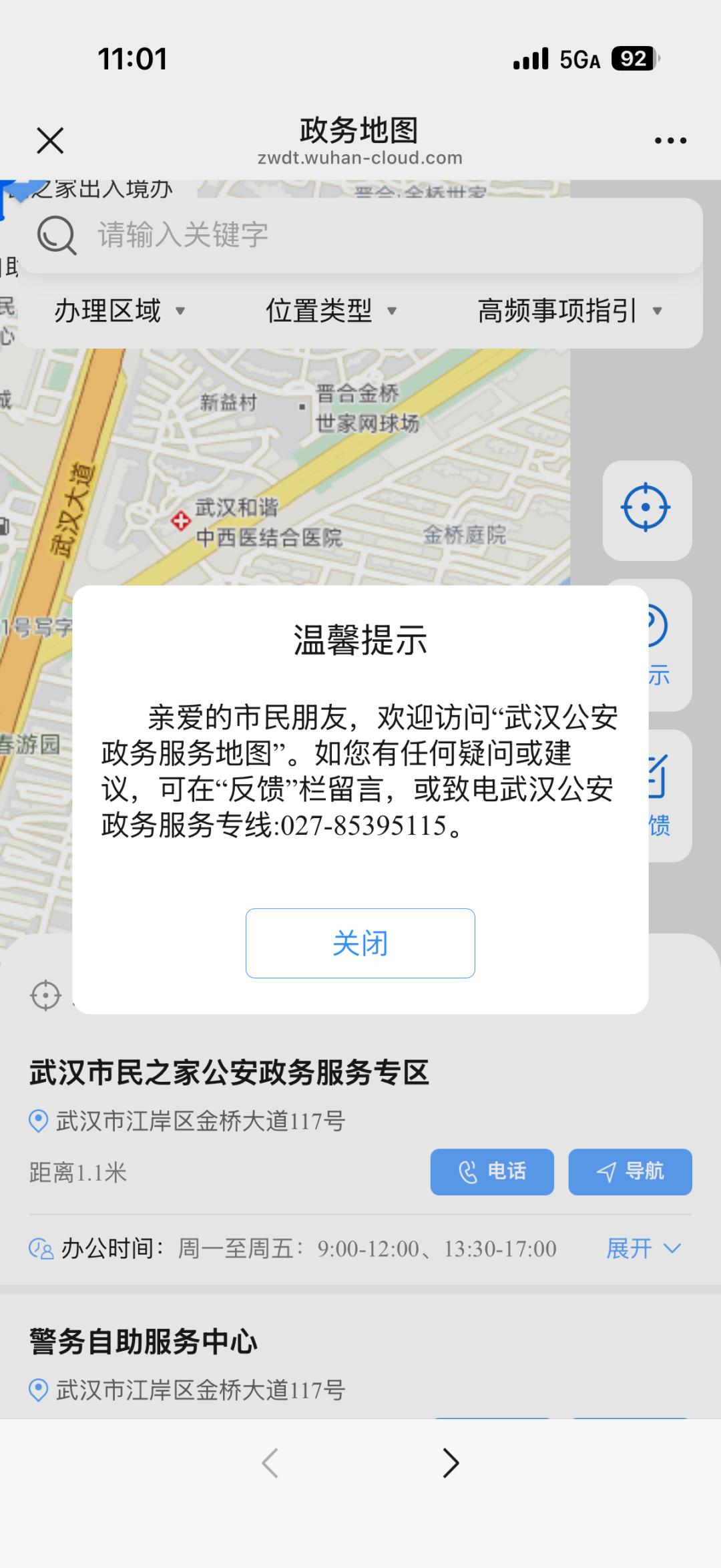Click the phone icon on 电话 button
Viewport: 721px width, 1568px height.
[x=467, y=1171]
